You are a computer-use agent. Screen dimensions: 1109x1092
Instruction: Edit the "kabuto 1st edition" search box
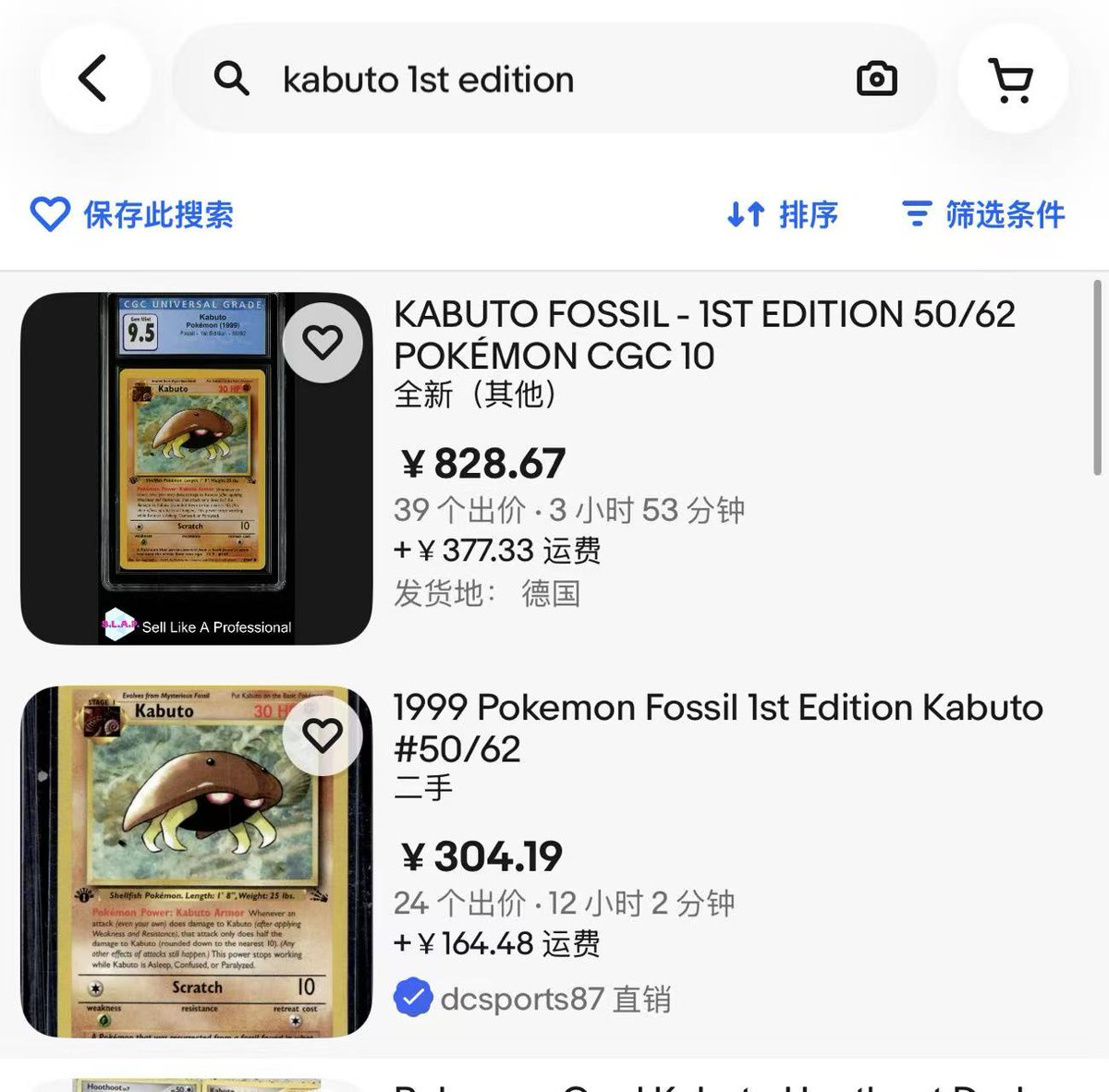pyautogui.click(x=518, y=80)
